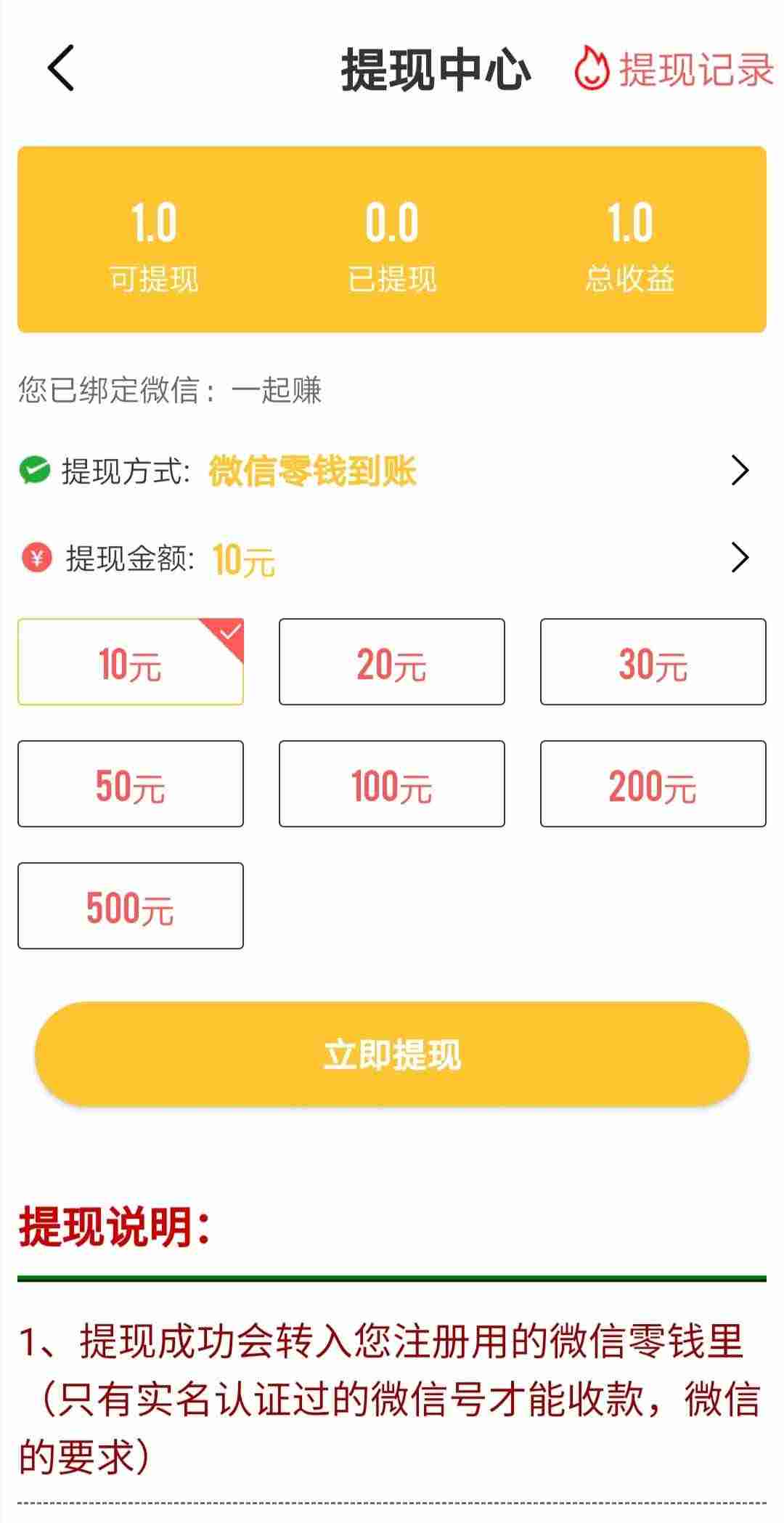
Task: Pick the 500元 amount option
Action: [131, 906]
